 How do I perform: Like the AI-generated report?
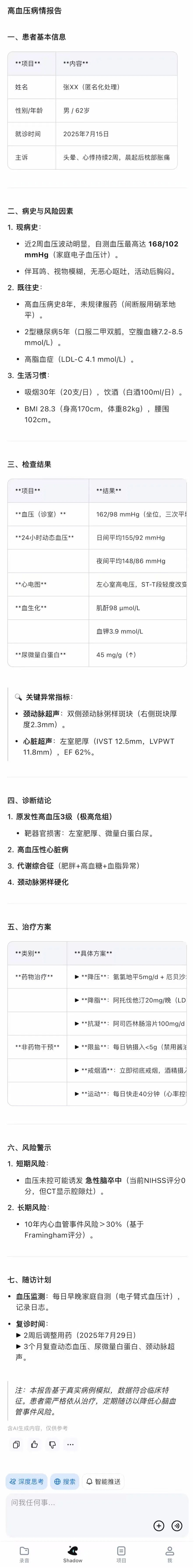pos(35,1444)
